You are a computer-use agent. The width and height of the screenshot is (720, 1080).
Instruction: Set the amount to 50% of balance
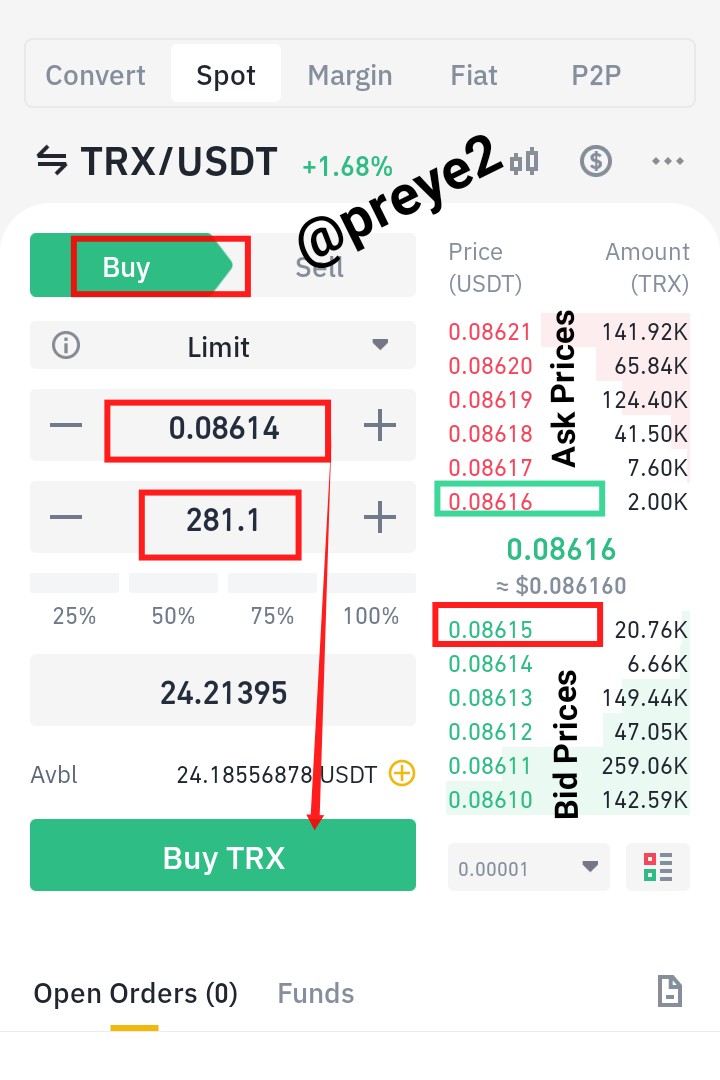click(174, 601)
